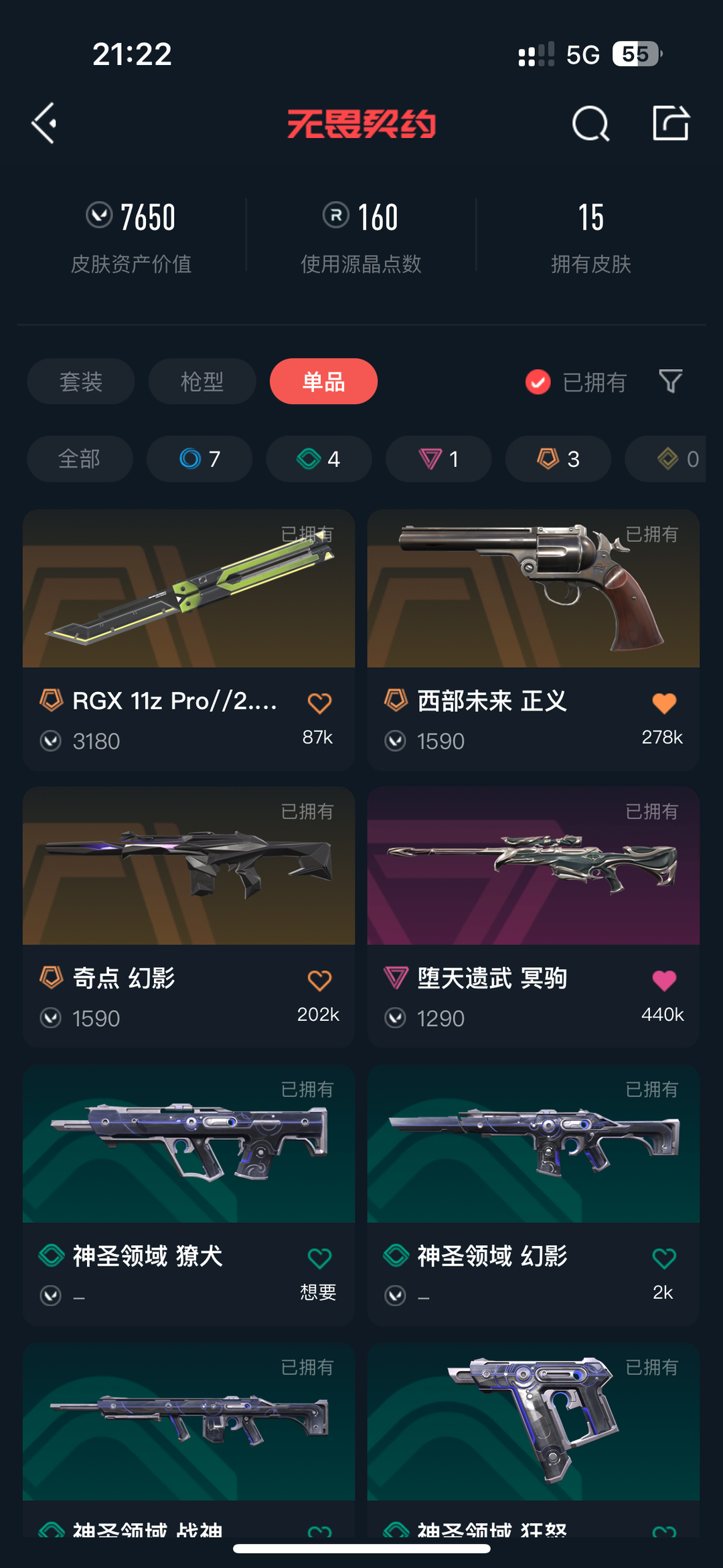
Task: Tap the heart on 神圣领域 獠犬
Action: point(319,1259)
